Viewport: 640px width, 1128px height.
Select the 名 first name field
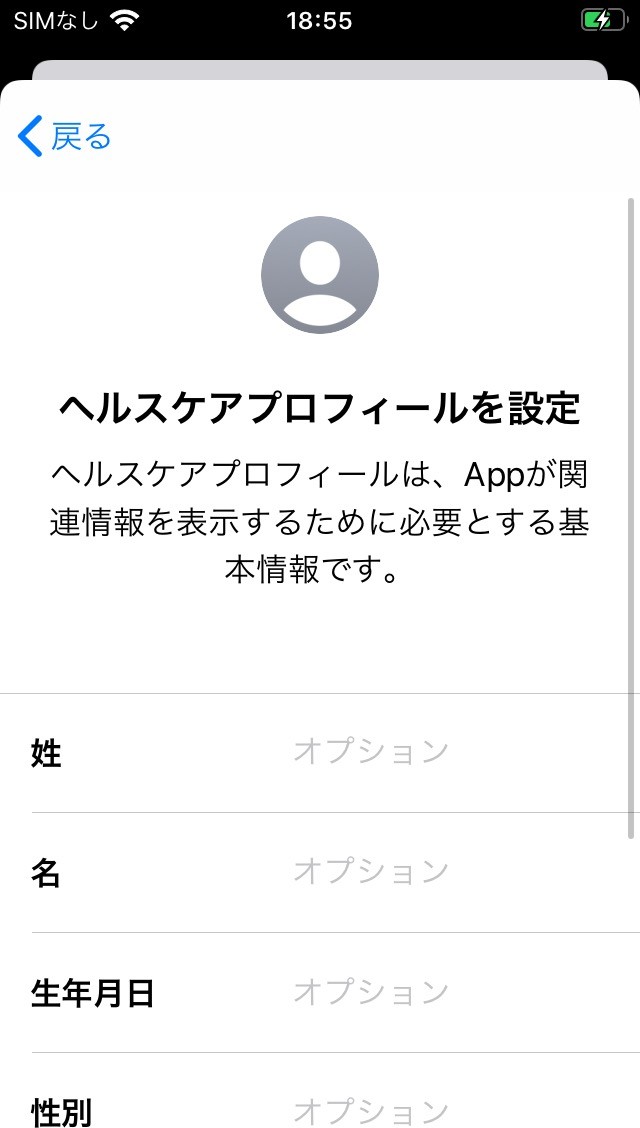coord(320,873)
